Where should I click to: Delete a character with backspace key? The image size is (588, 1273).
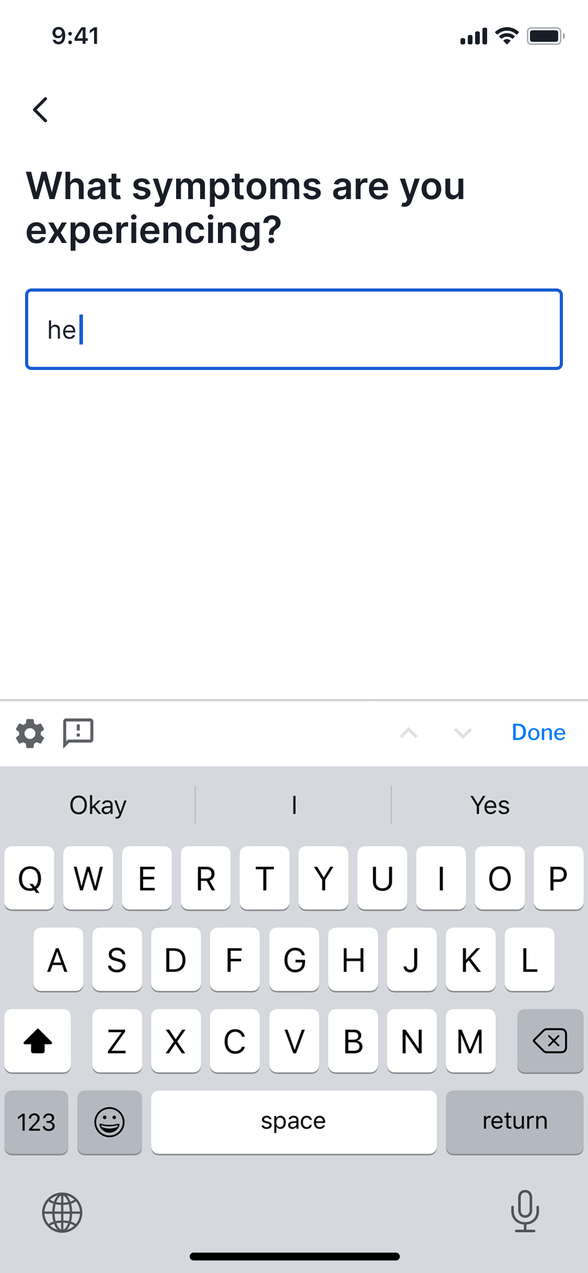pos(550,1041)
